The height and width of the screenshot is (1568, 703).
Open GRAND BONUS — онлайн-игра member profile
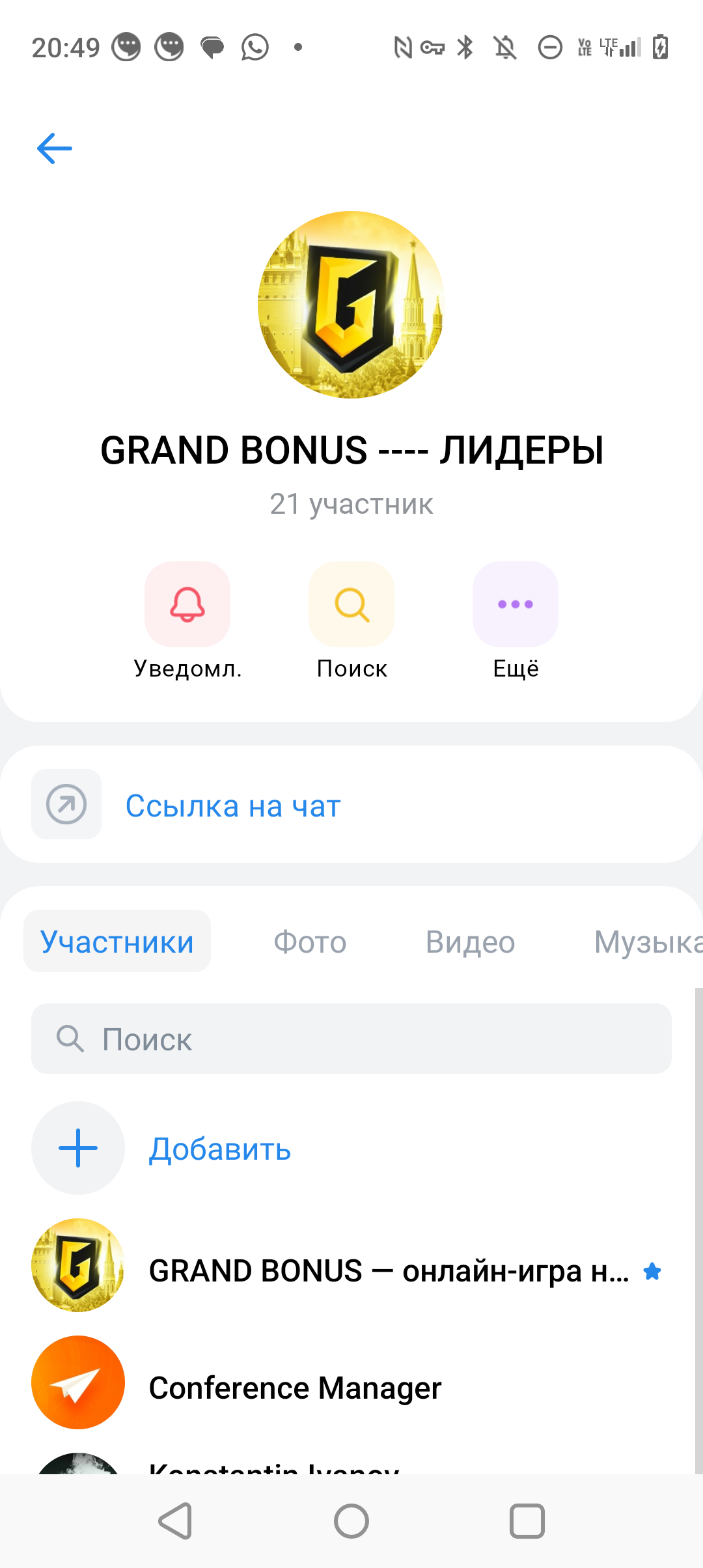(388, 1271)
